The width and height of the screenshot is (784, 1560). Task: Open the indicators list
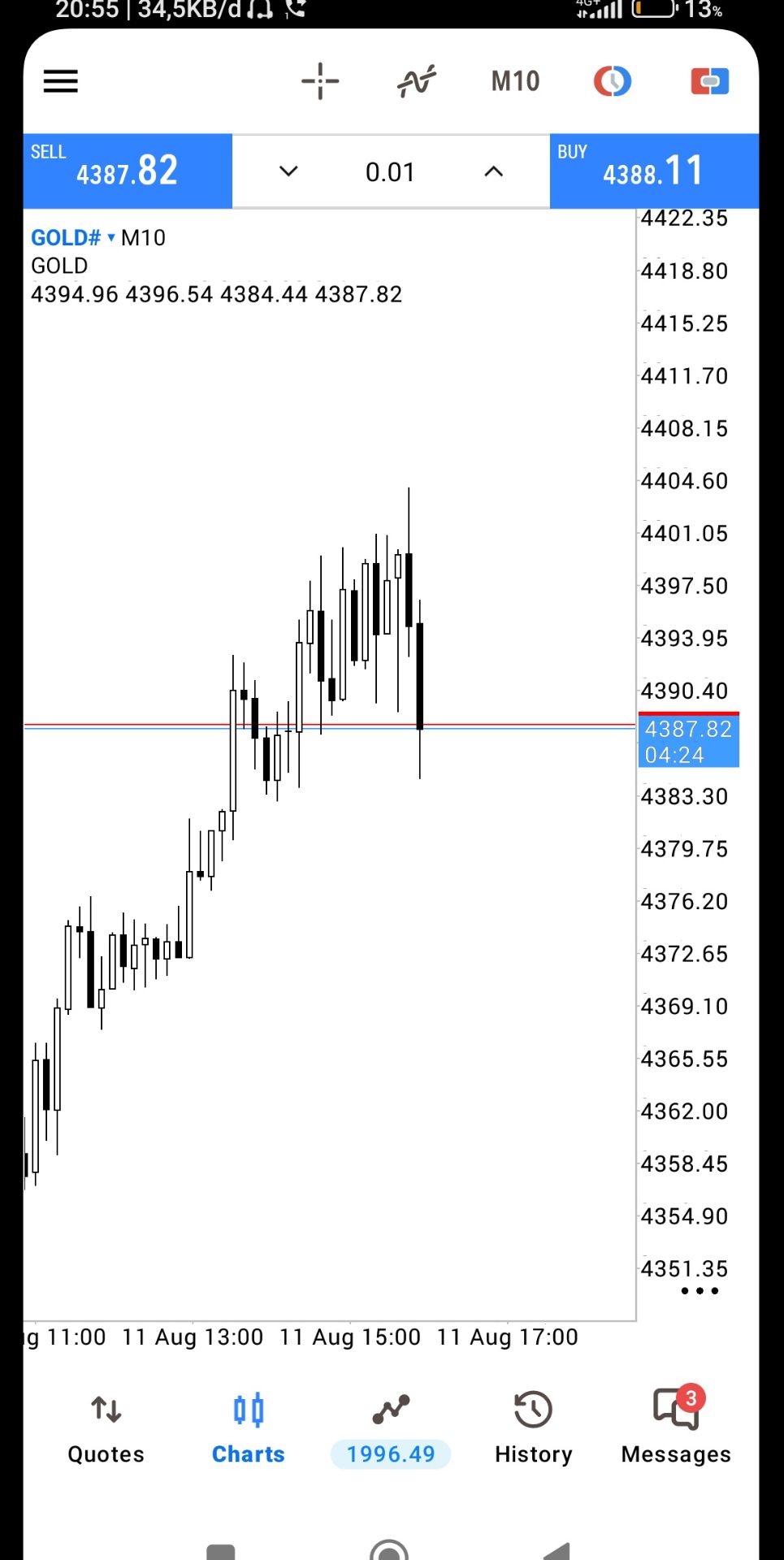pos(417,81)
